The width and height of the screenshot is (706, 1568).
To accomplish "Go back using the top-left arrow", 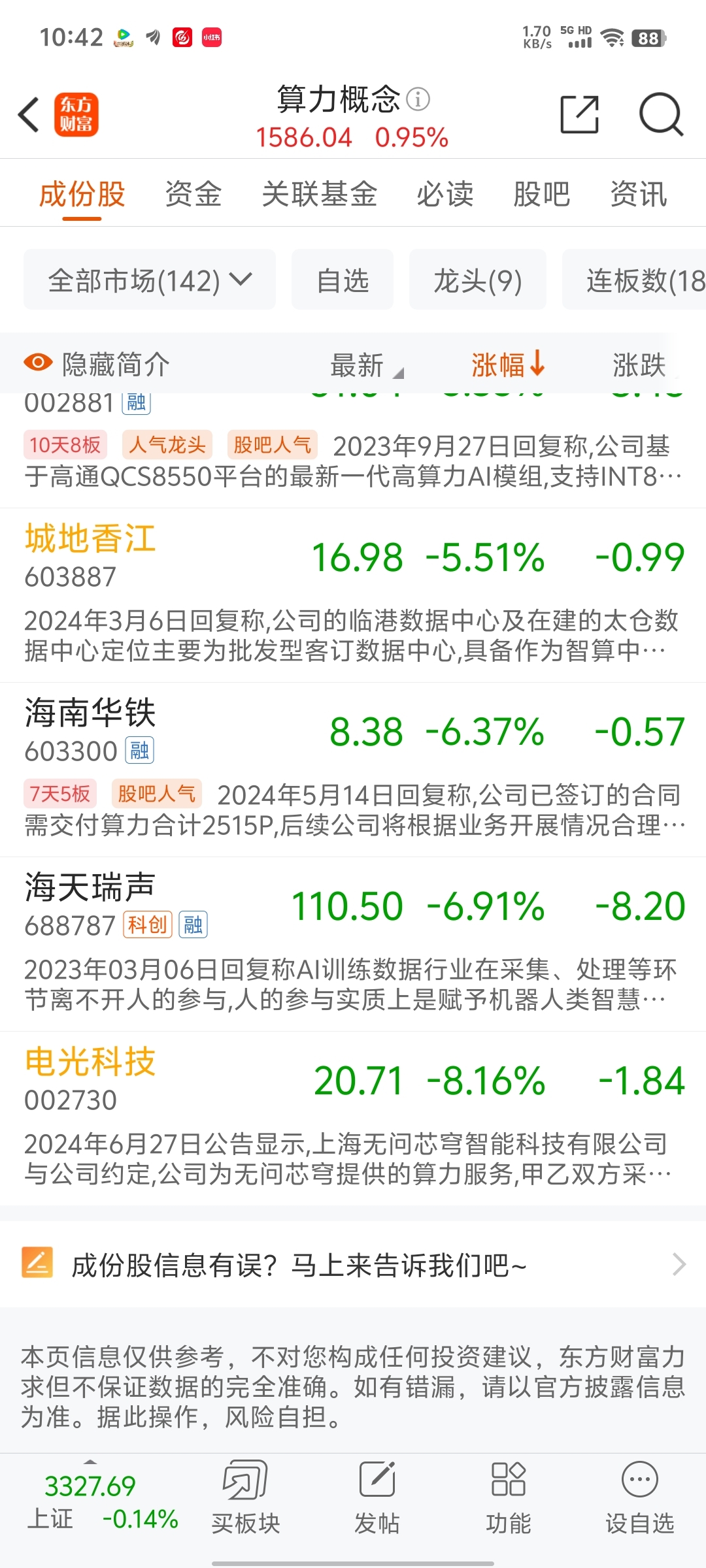I will point(29,115).
